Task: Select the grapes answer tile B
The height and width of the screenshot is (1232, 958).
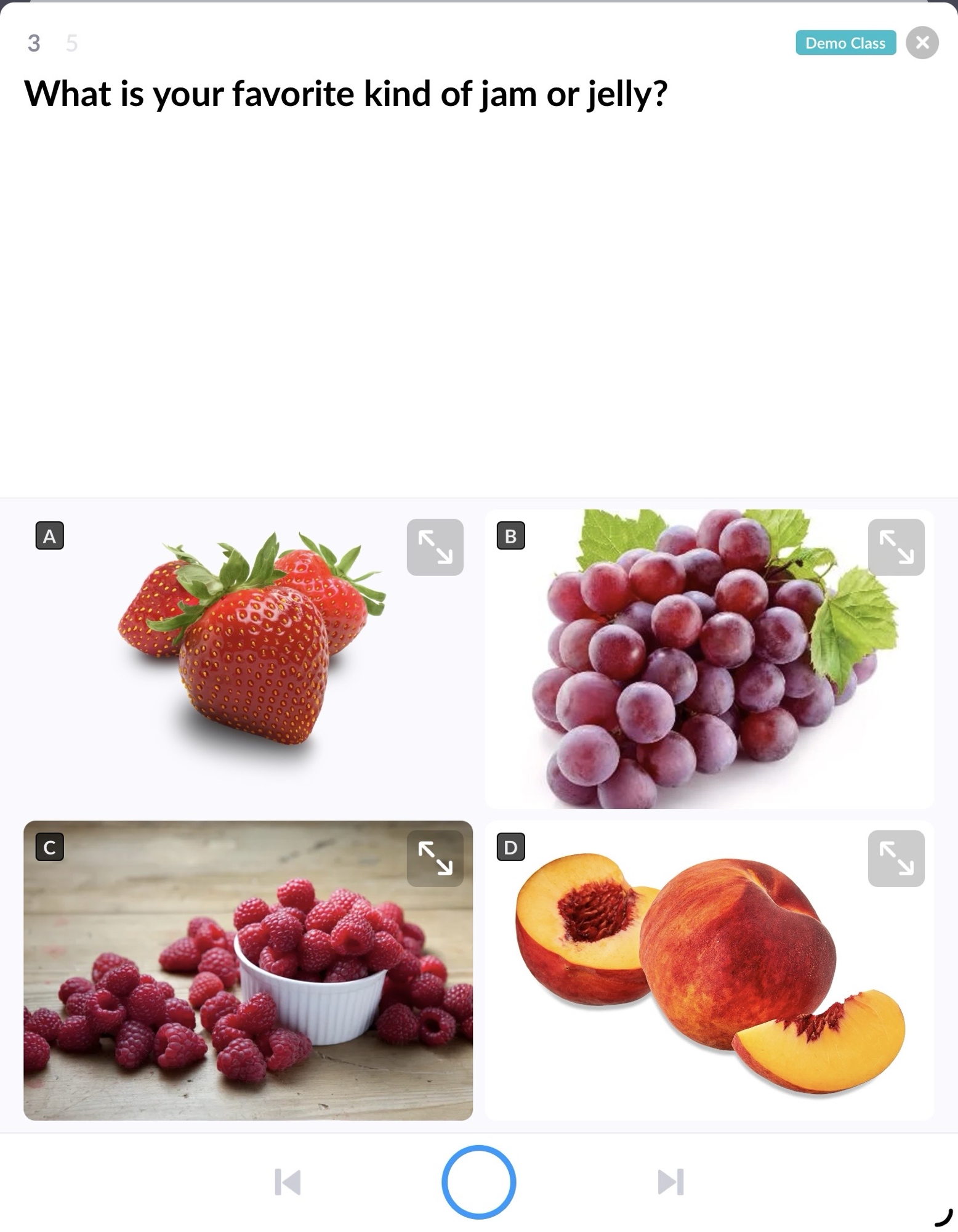Action: 708,659
